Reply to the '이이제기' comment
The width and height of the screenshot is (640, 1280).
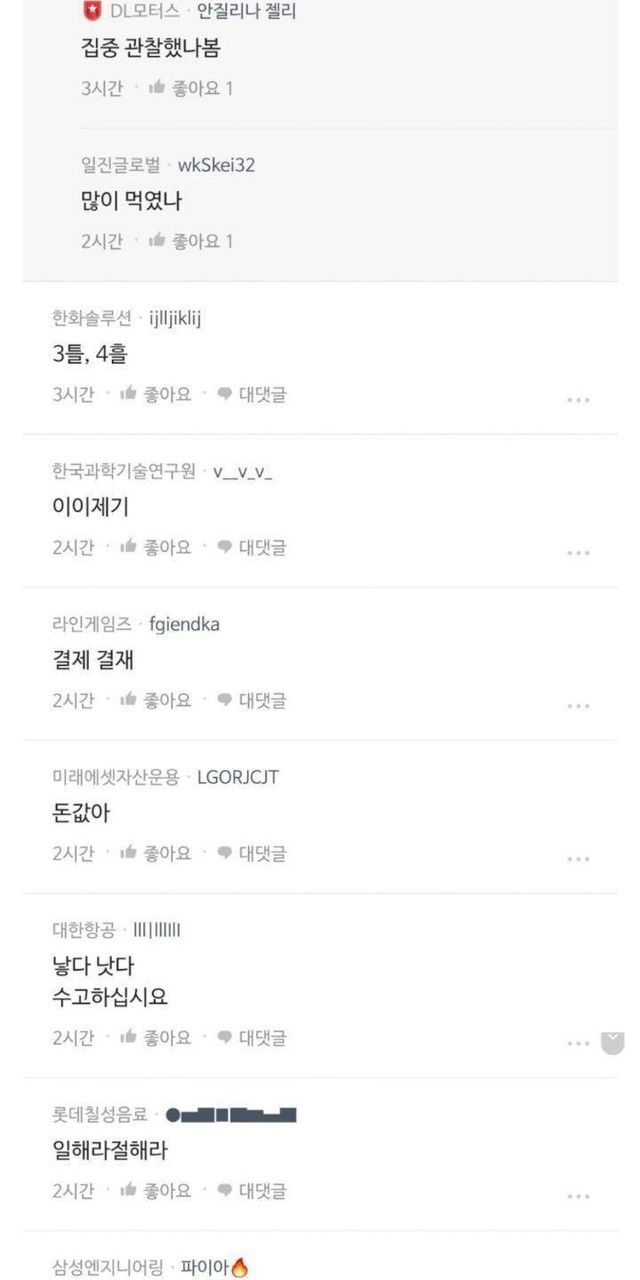point(252,547)
